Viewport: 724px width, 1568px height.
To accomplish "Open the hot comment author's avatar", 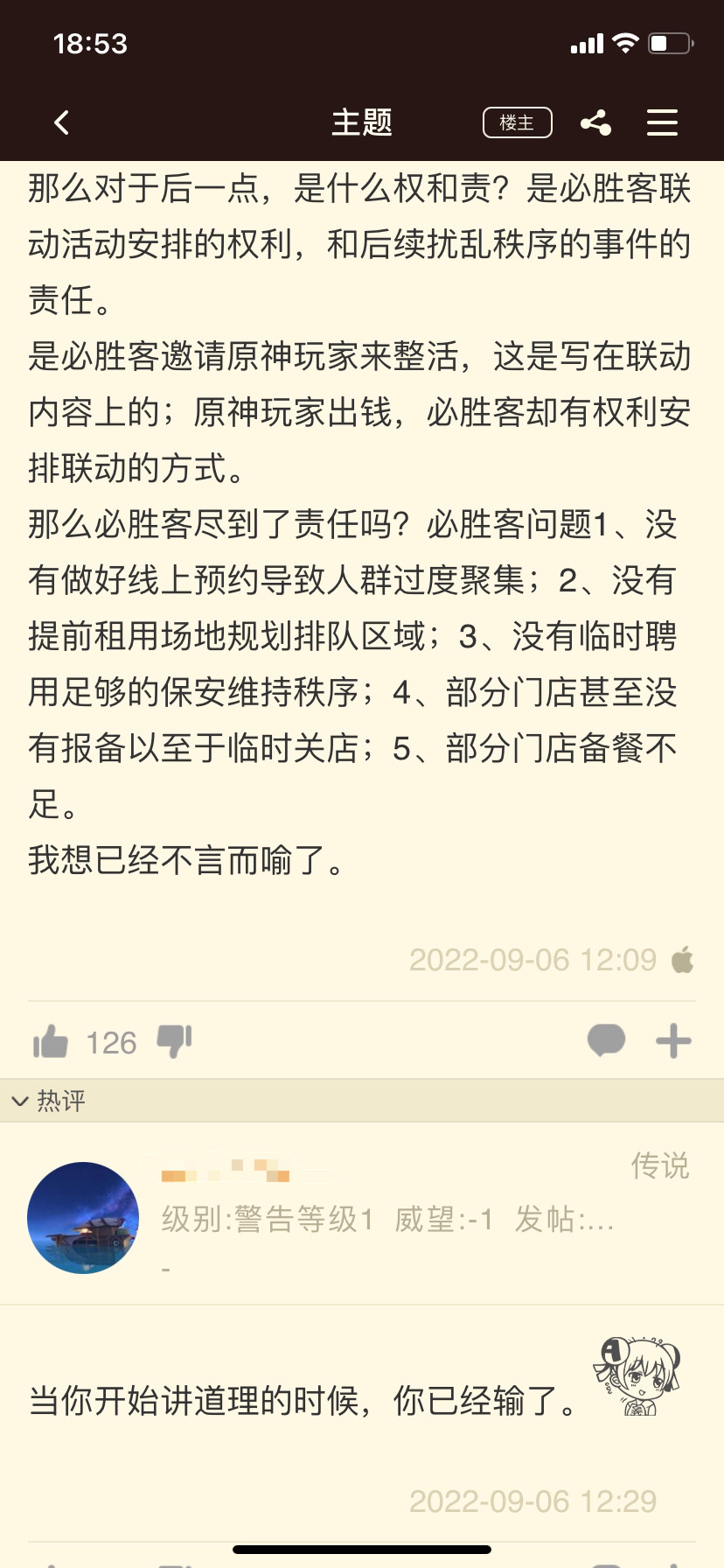I will [83, 1217].
